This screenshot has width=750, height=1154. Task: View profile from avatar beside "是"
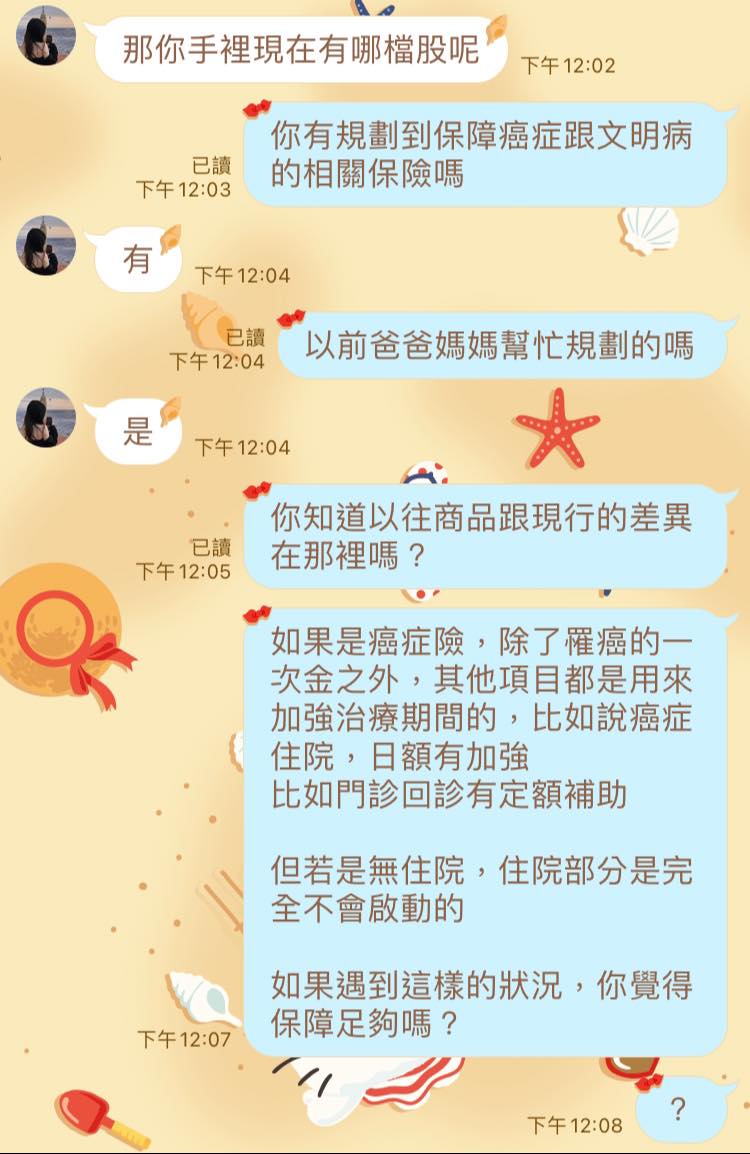point(46,417)
